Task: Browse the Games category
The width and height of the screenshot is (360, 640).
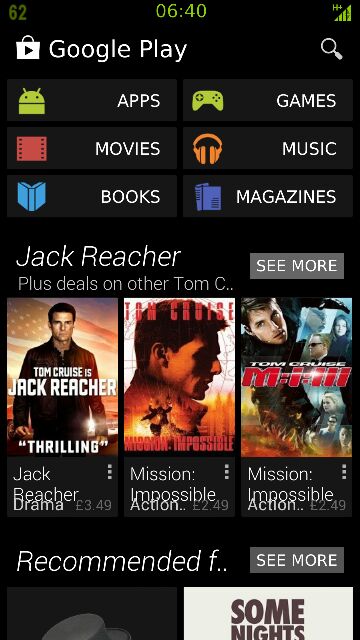Action: click(x=268, y=100)
